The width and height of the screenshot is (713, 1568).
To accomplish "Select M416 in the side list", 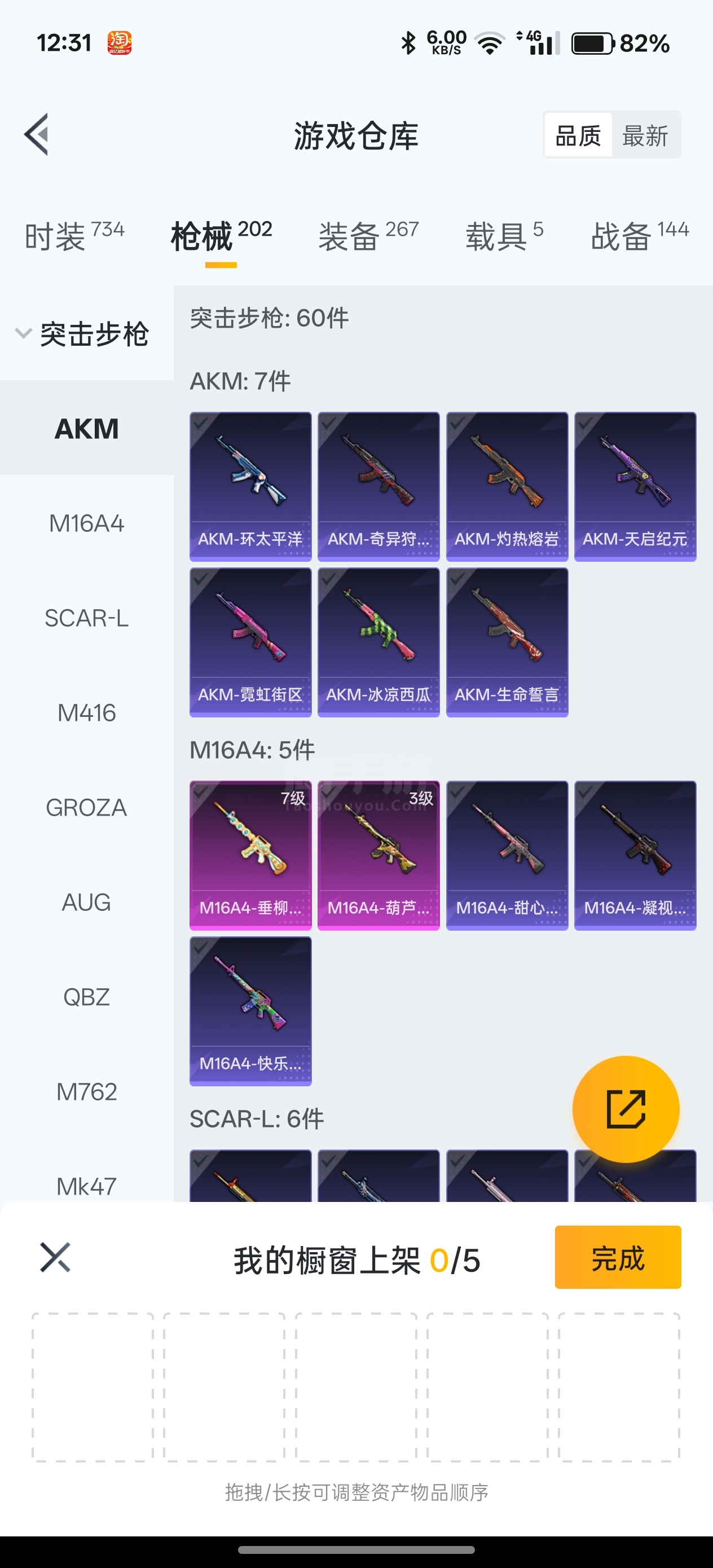I will pos(86,713).
